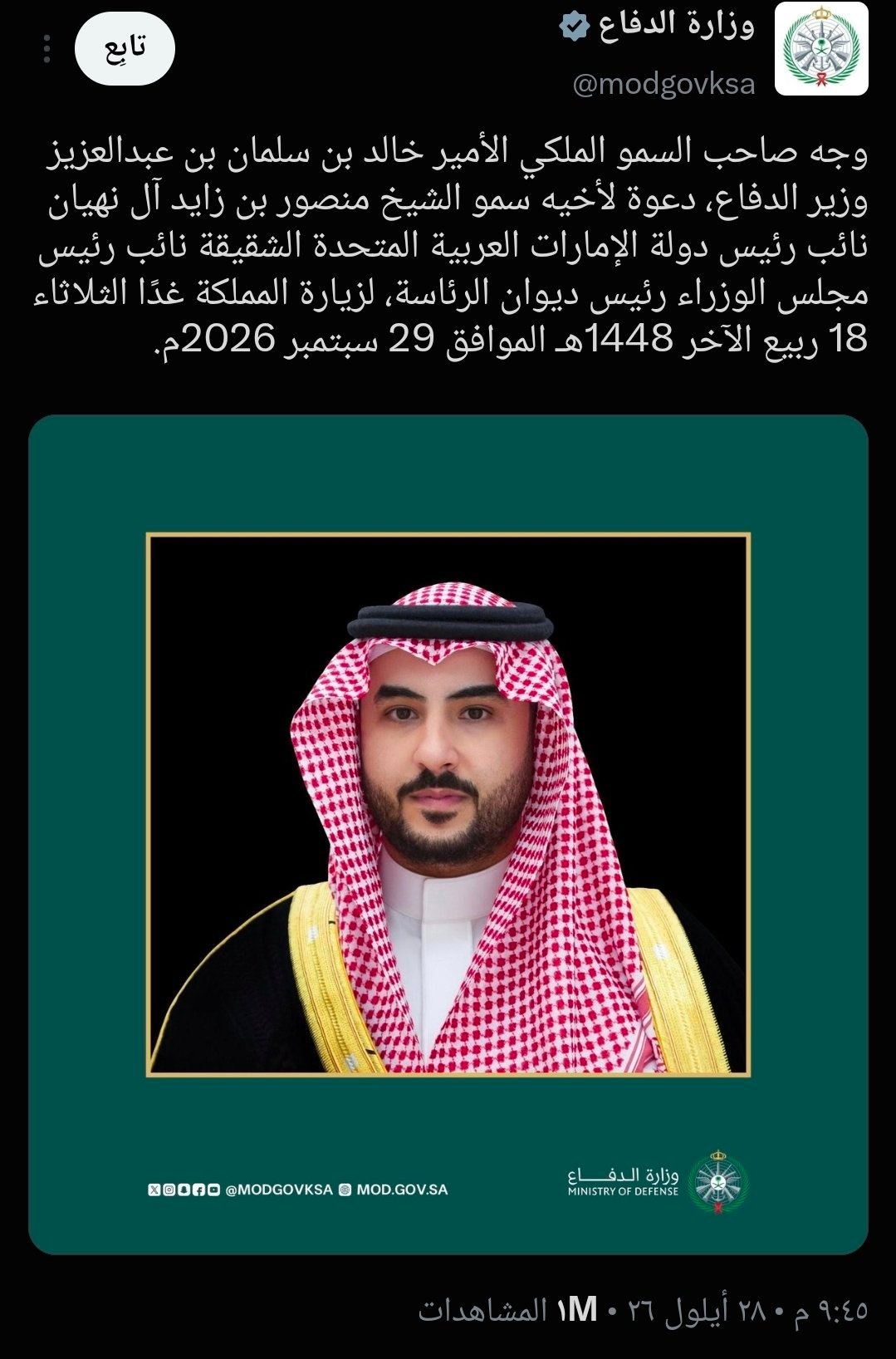The width and height of the screenshot is (896, 1359).
Task: View the post's المشاهدات views count
Action: [507, 1310]
